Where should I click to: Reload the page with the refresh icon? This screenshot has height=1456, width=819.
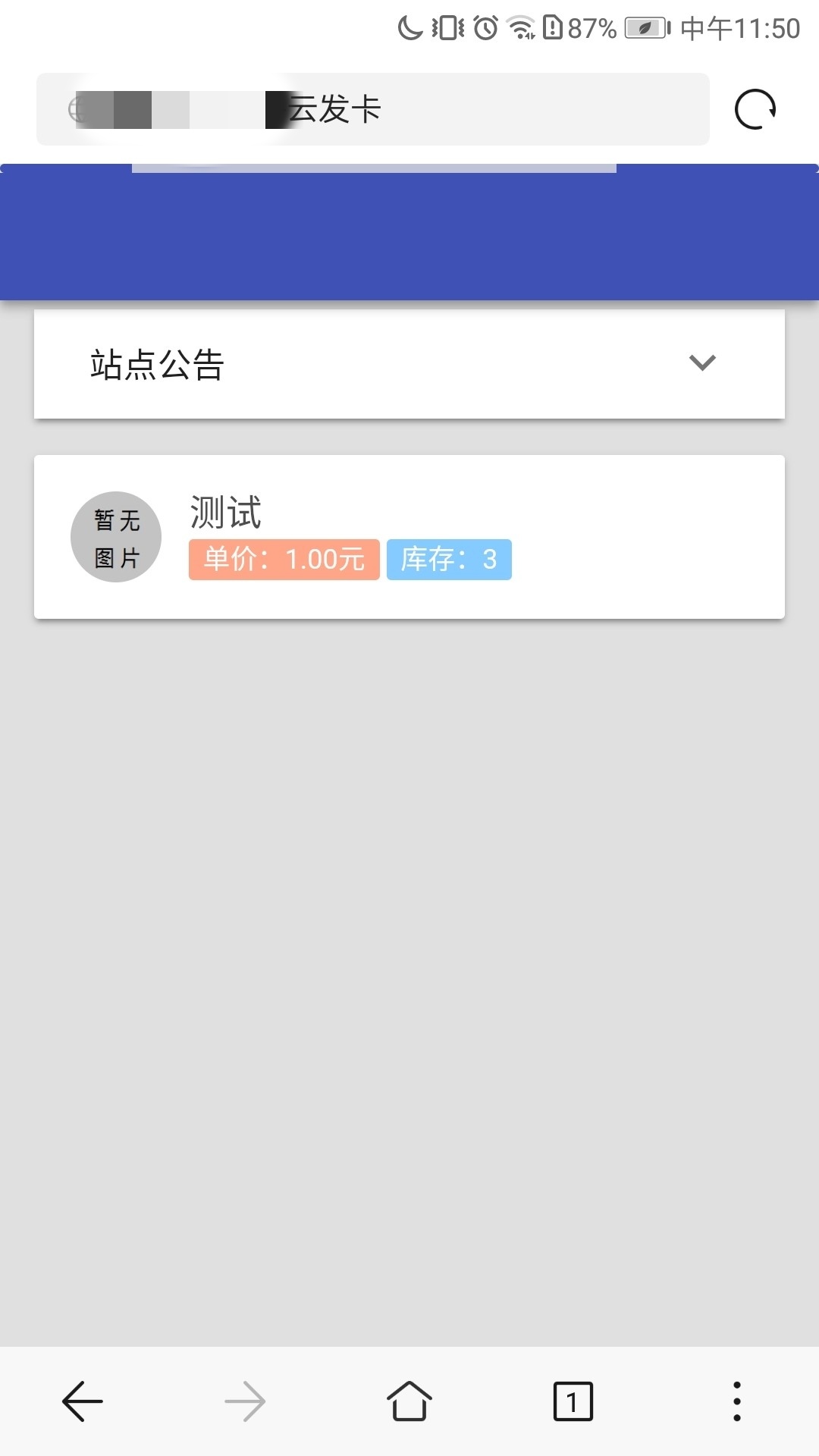point(755,110)
